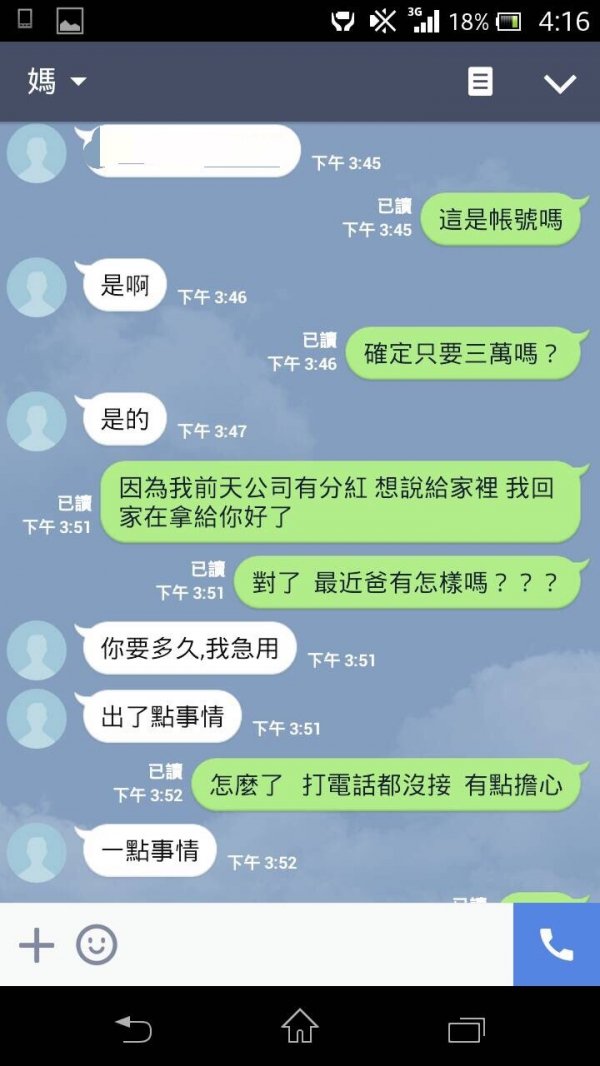Open the emoji sticker picker
Viewport: 600px width, 1066px height.
point(97,944)
